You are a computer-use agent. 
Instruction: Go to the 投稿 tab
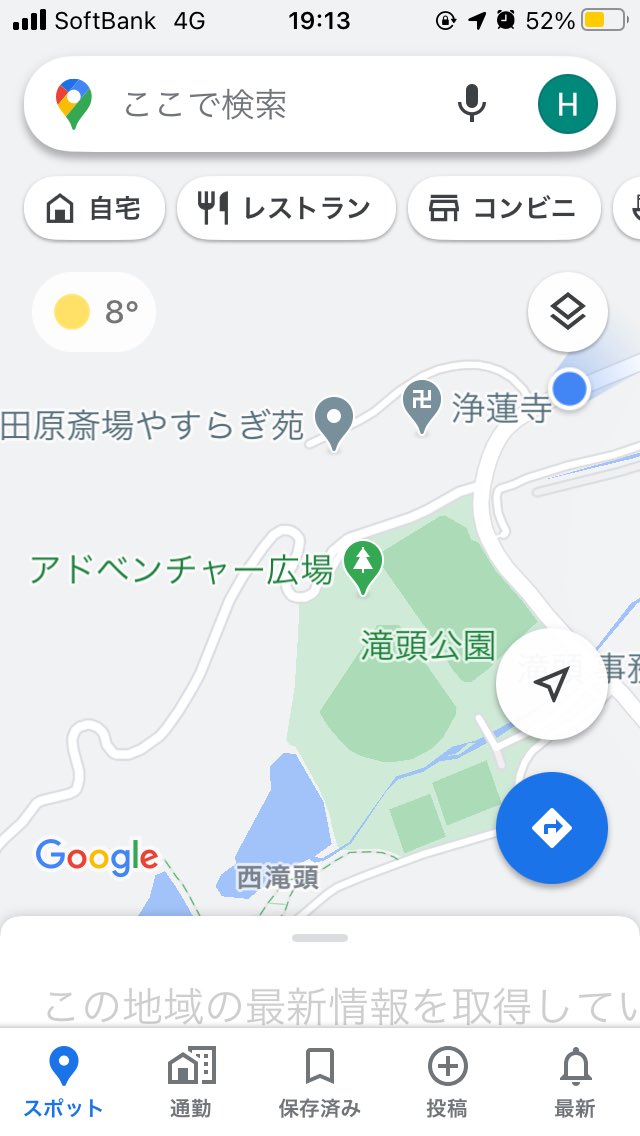pos(447,1082)
